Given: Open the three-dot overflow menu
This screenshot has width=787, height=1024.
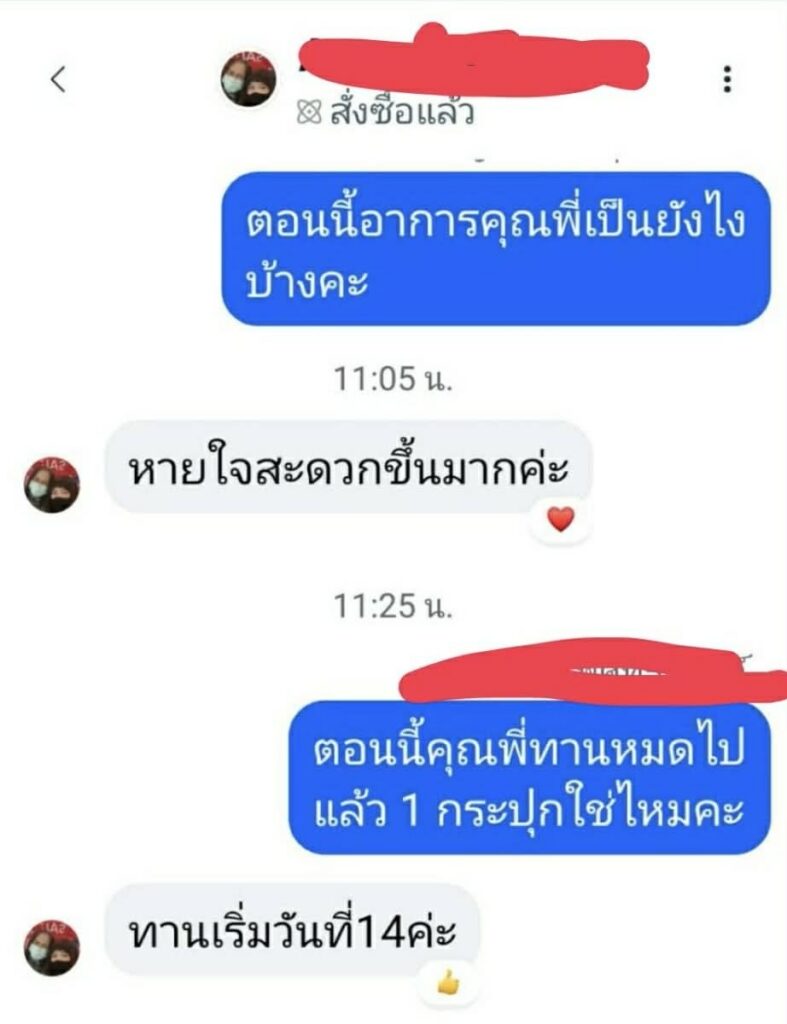Looking at the screenshot, I should click(x=728, y=79).
